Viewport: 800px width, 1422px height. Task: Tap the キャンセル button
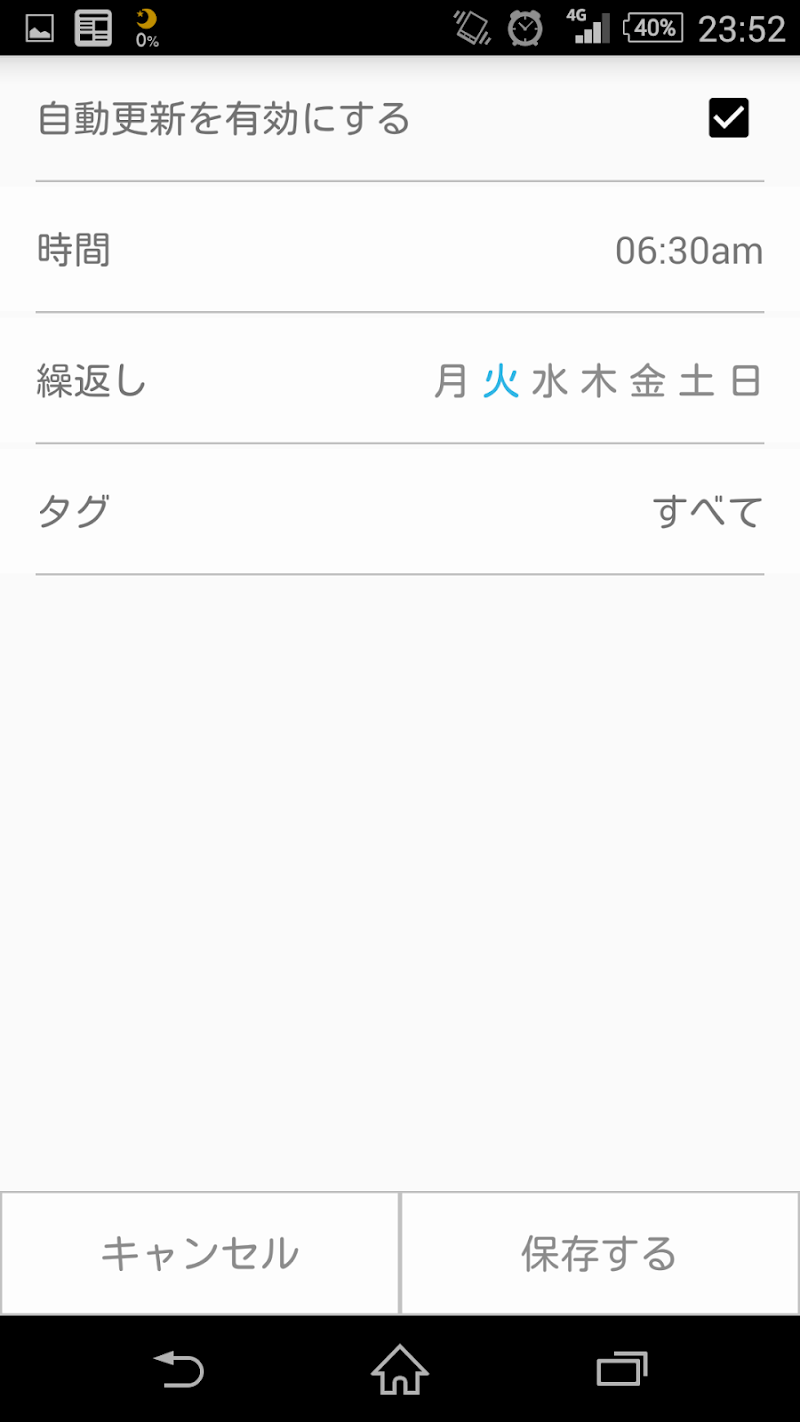click(200, 1253)
